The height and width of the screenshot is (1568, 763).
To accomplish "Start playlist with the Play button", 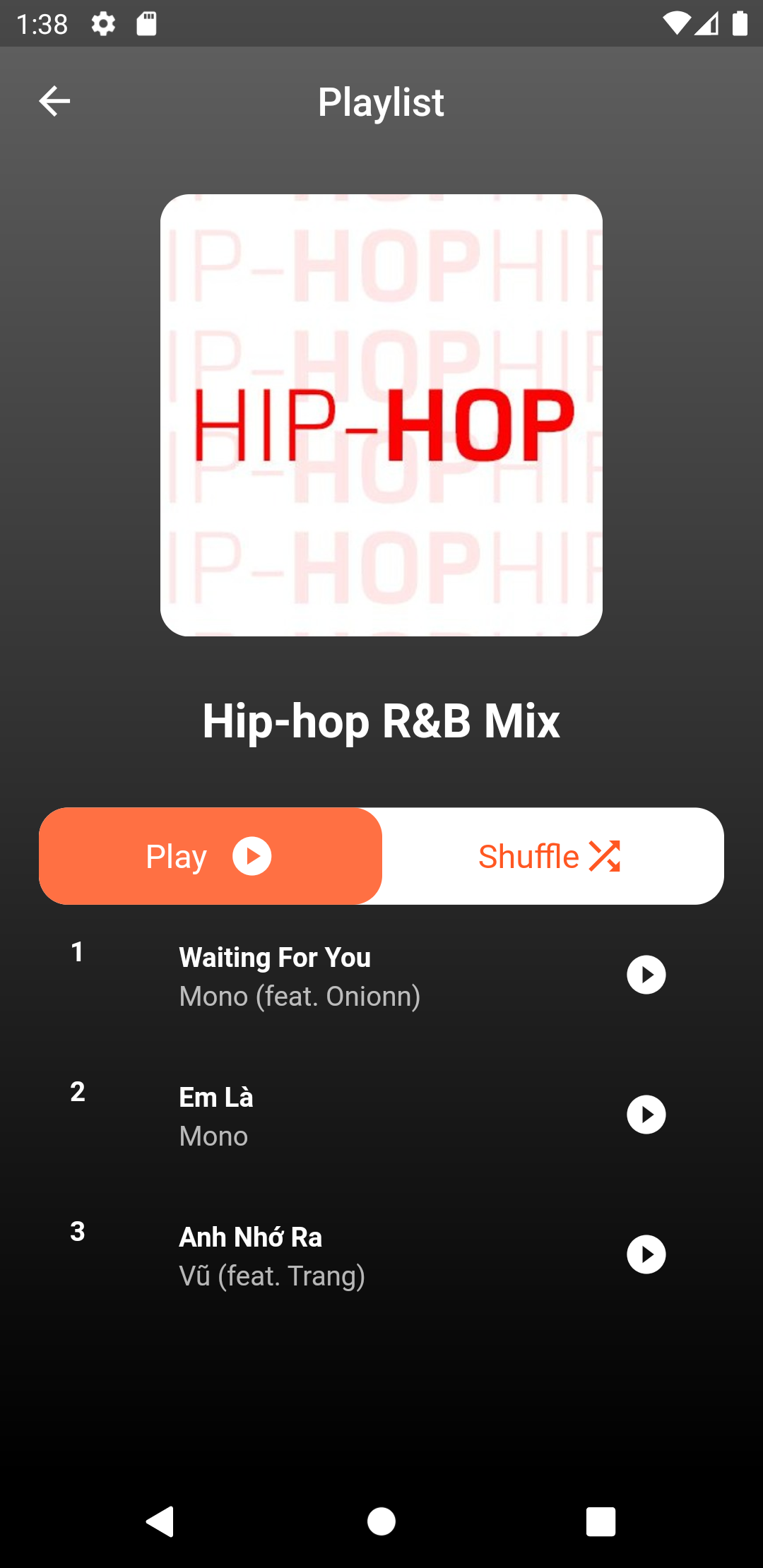I will point(211,856).
